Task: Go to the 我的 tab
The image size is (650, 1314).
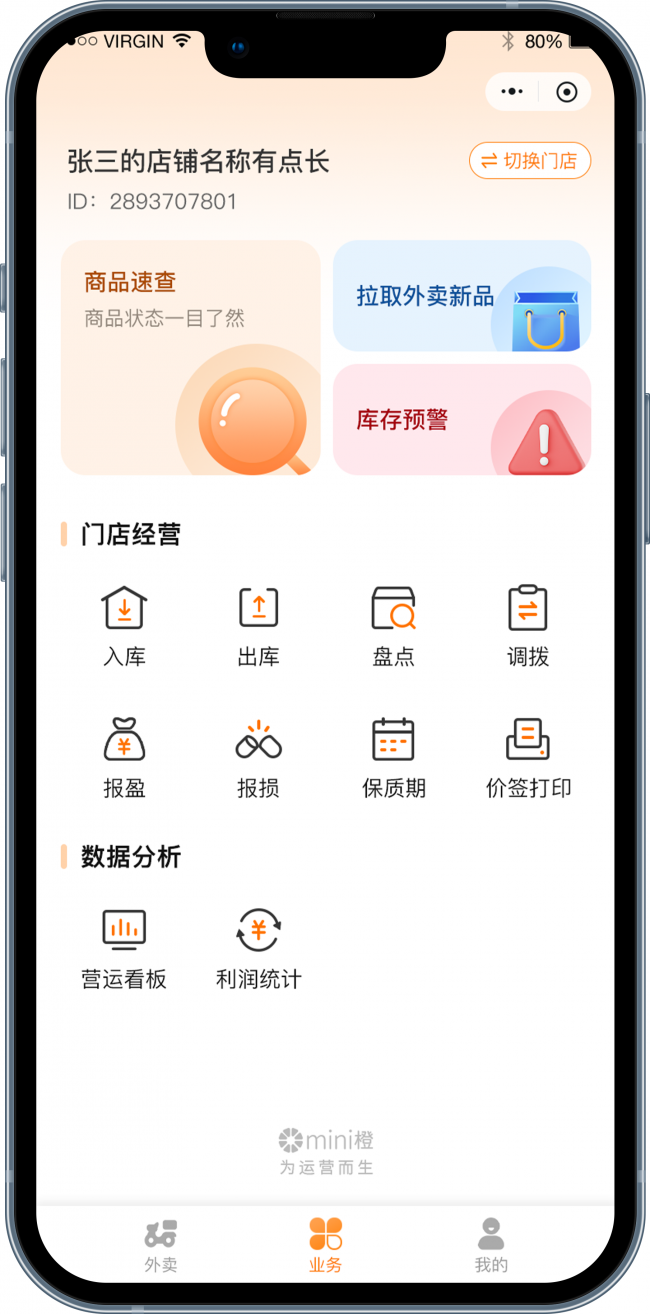Action: coord(490,1245)
